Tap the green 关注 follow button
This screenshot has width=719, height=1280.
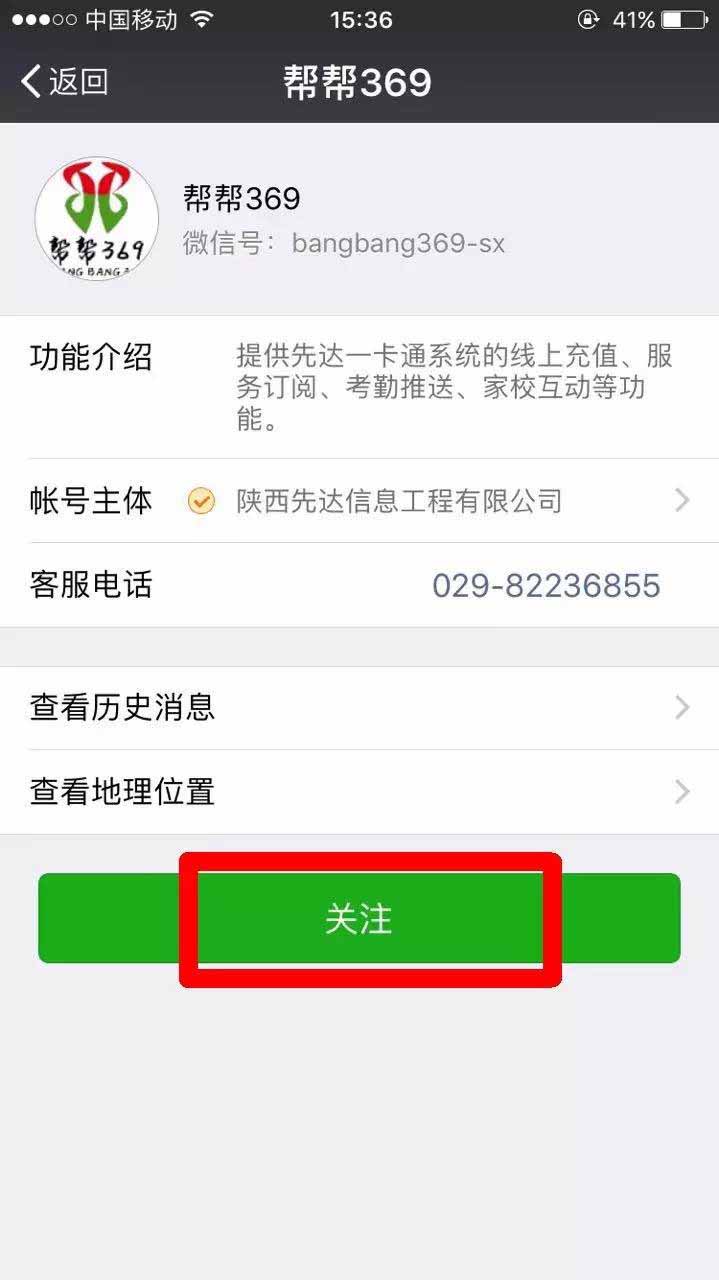click(x=359, y=918)
